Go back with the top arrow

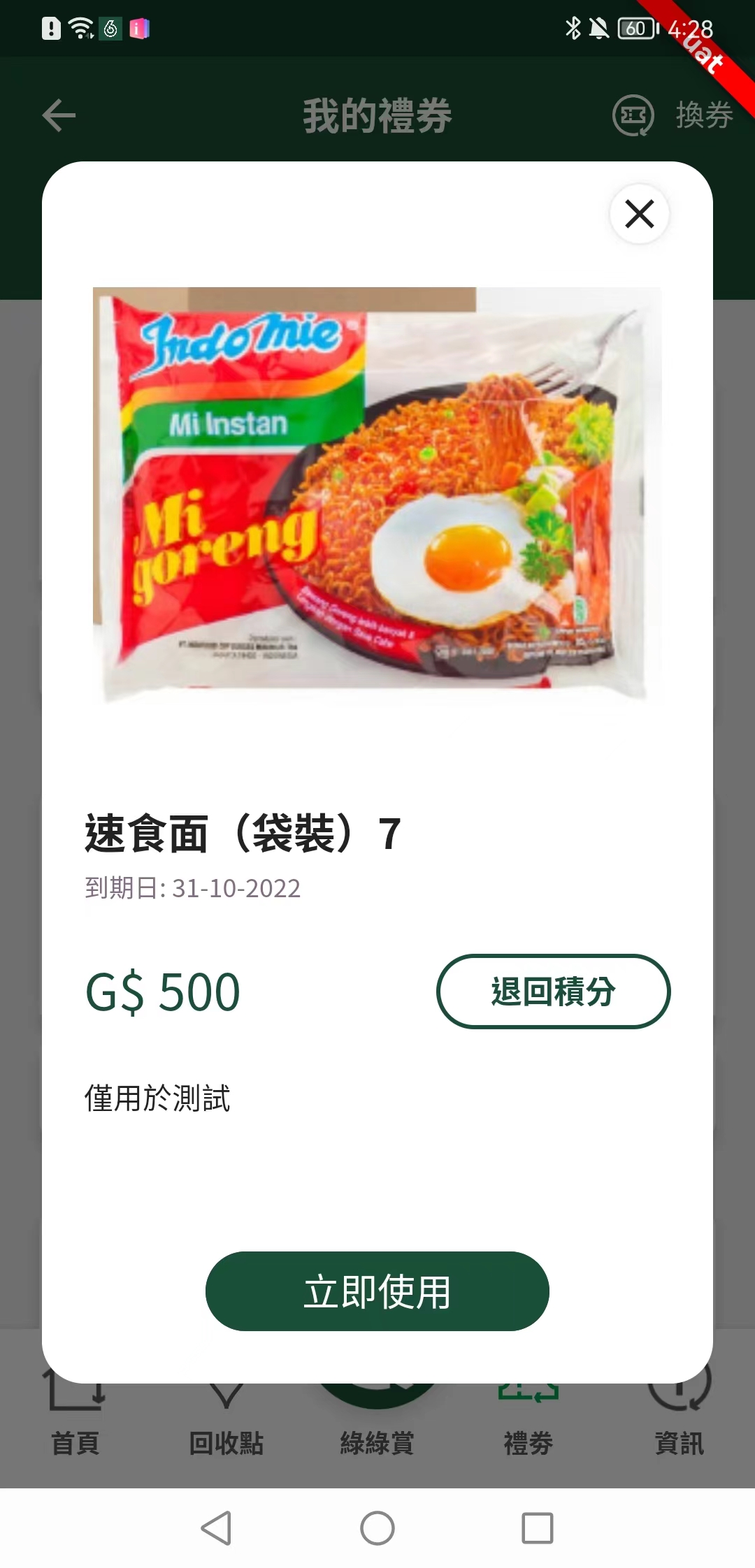coord(59,115)
